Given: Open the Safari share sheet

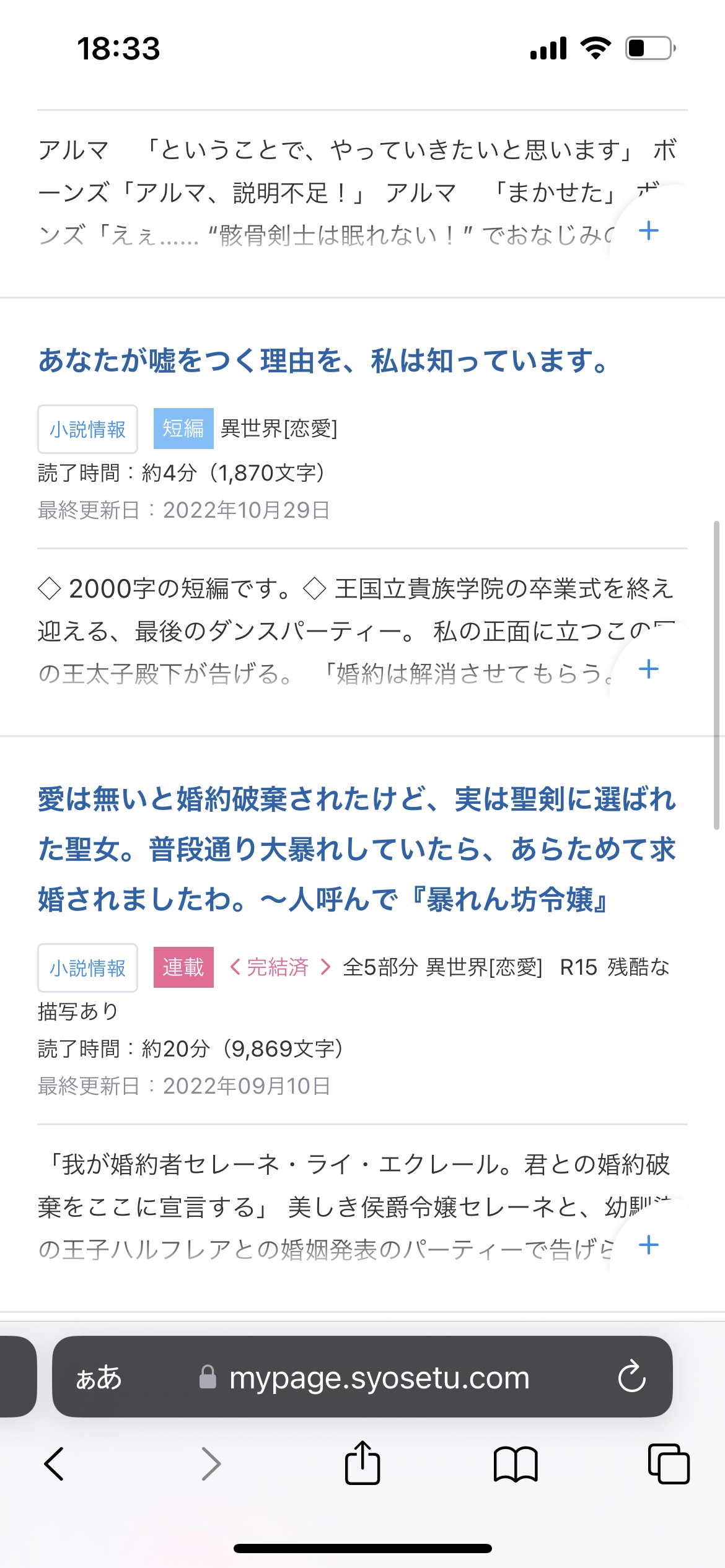Looking at the screenshot, I should 362,1463.
